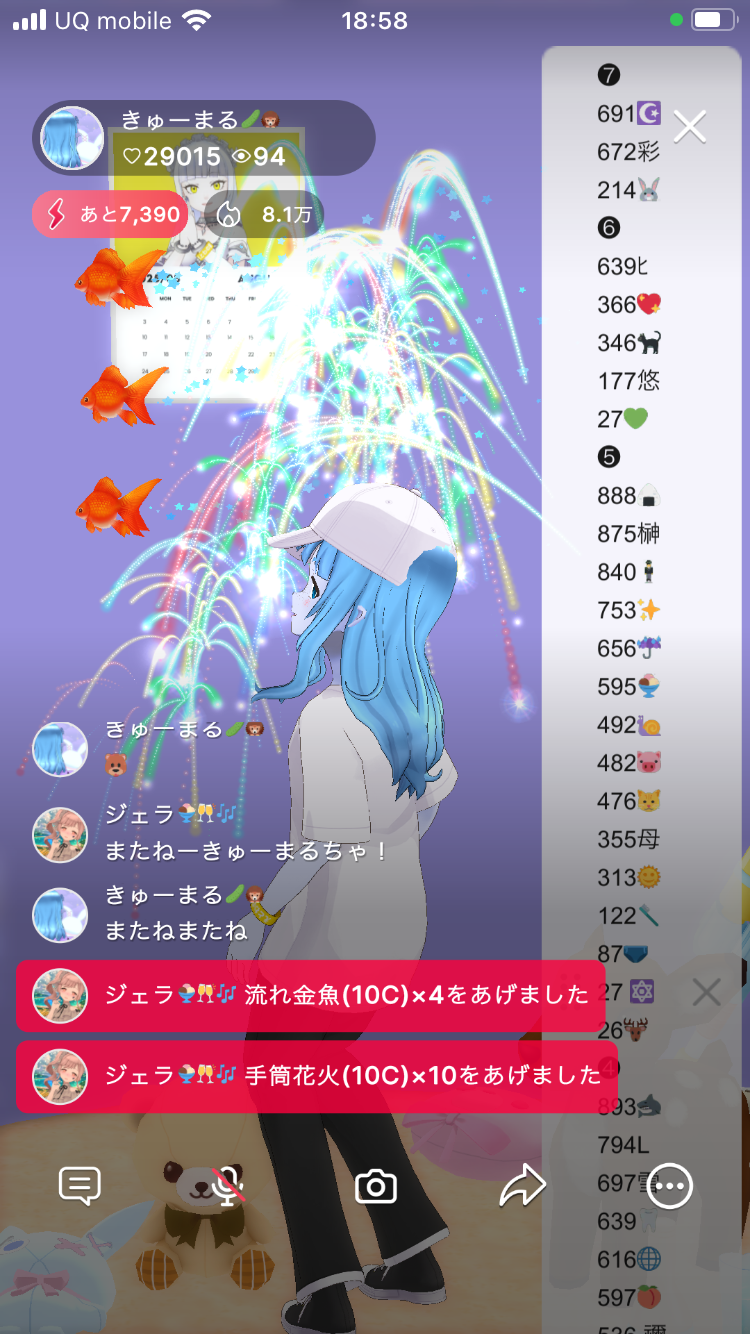Close the live stream with top X

(690, 127)
